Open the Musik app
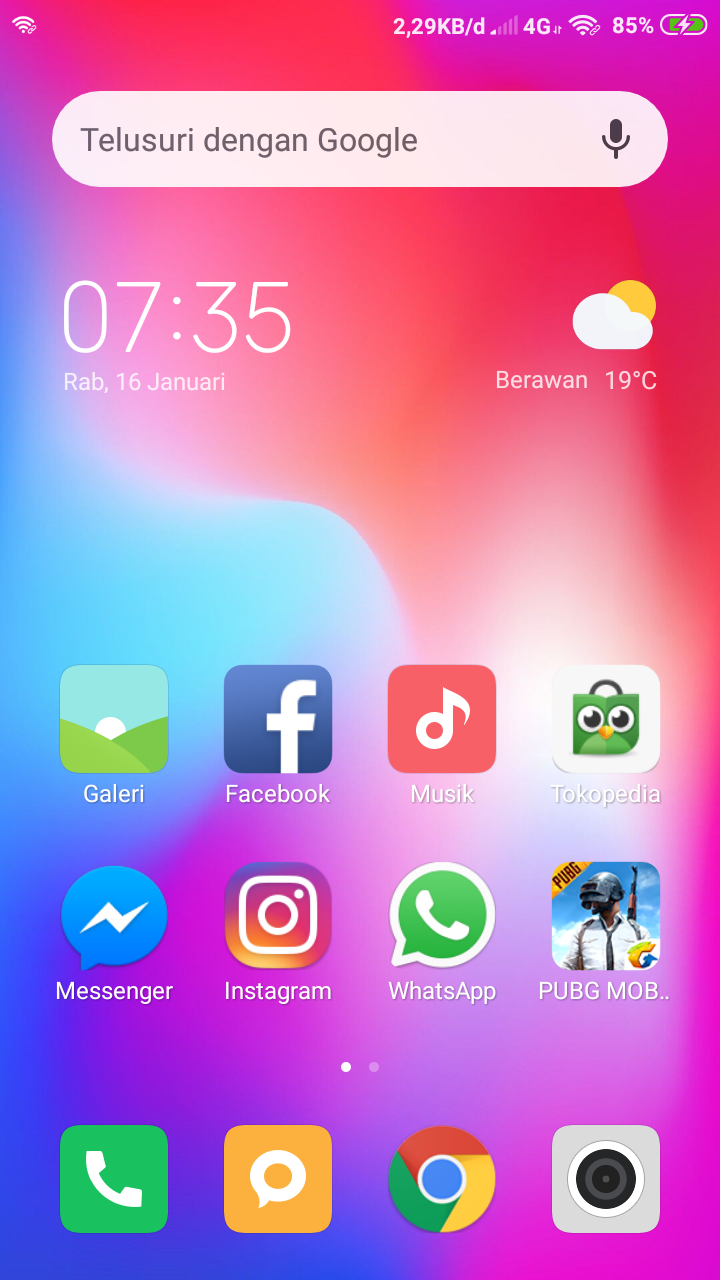Viewport: 720px width, 1280px height. point(442,719)
